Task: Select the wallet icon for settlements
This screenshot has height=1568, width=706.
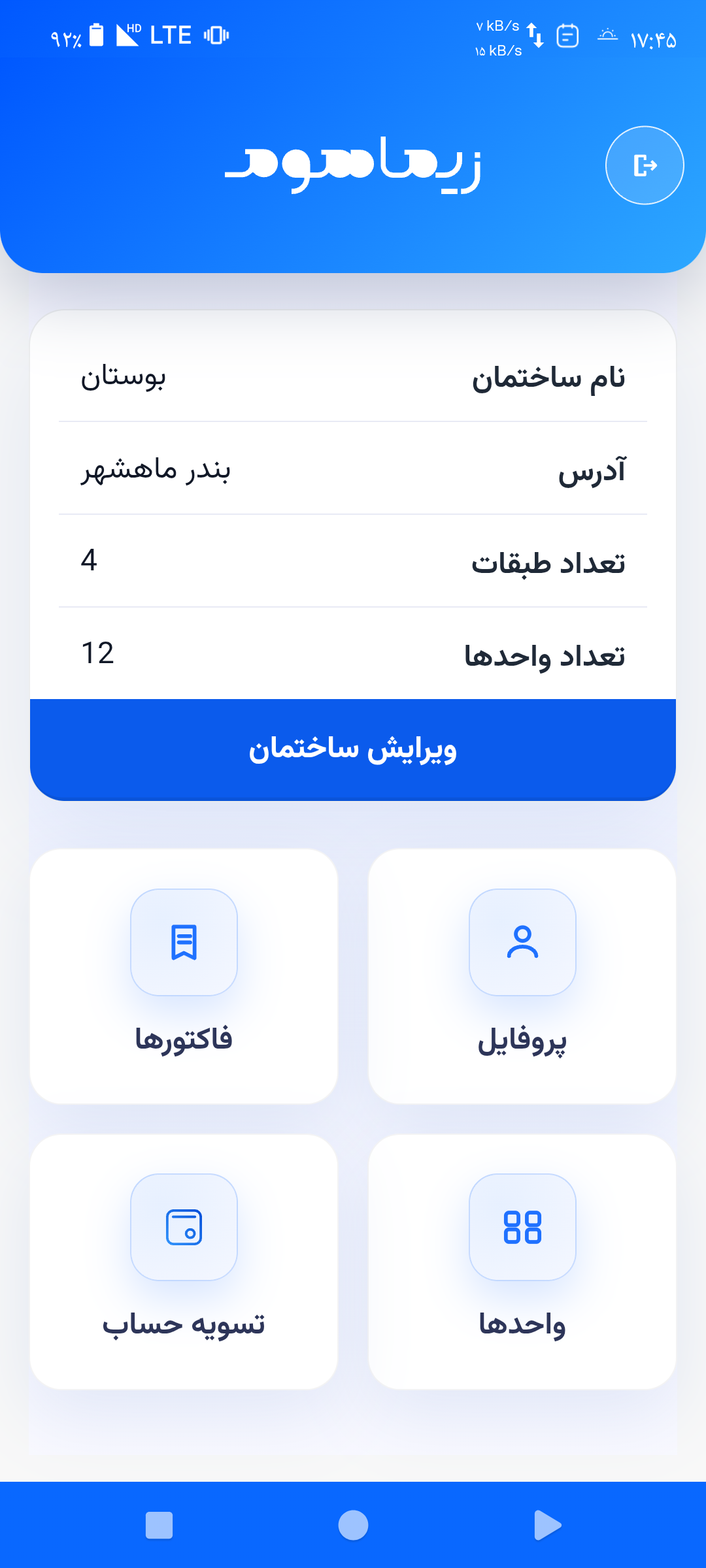Action: pyautogui.click(x=184, y=1225)
